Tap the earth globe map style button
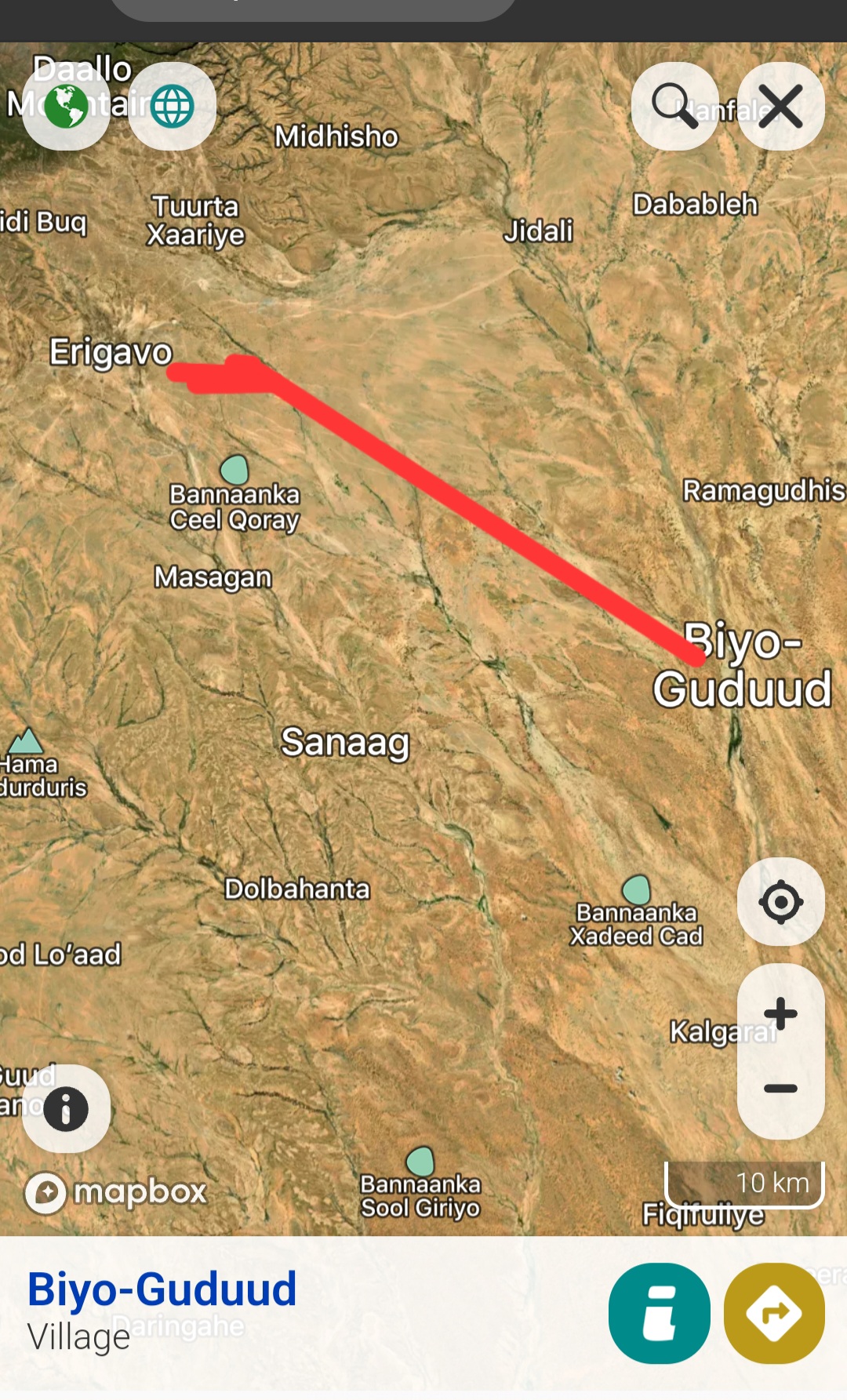 (66, 107)
